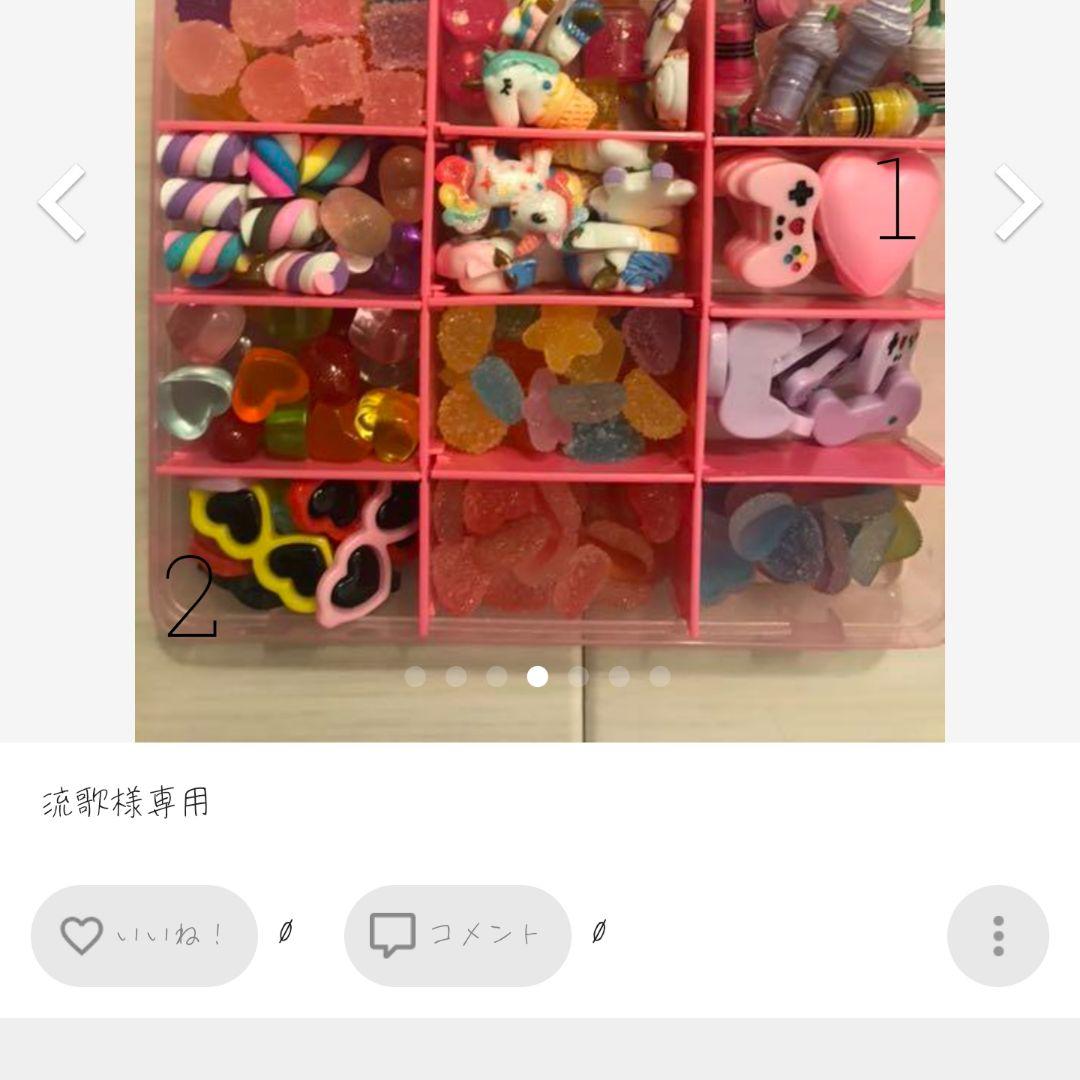The image size is (1080, 1080).
Task: Open the three-dot overflow menu
Action: (x=997, y=935)
